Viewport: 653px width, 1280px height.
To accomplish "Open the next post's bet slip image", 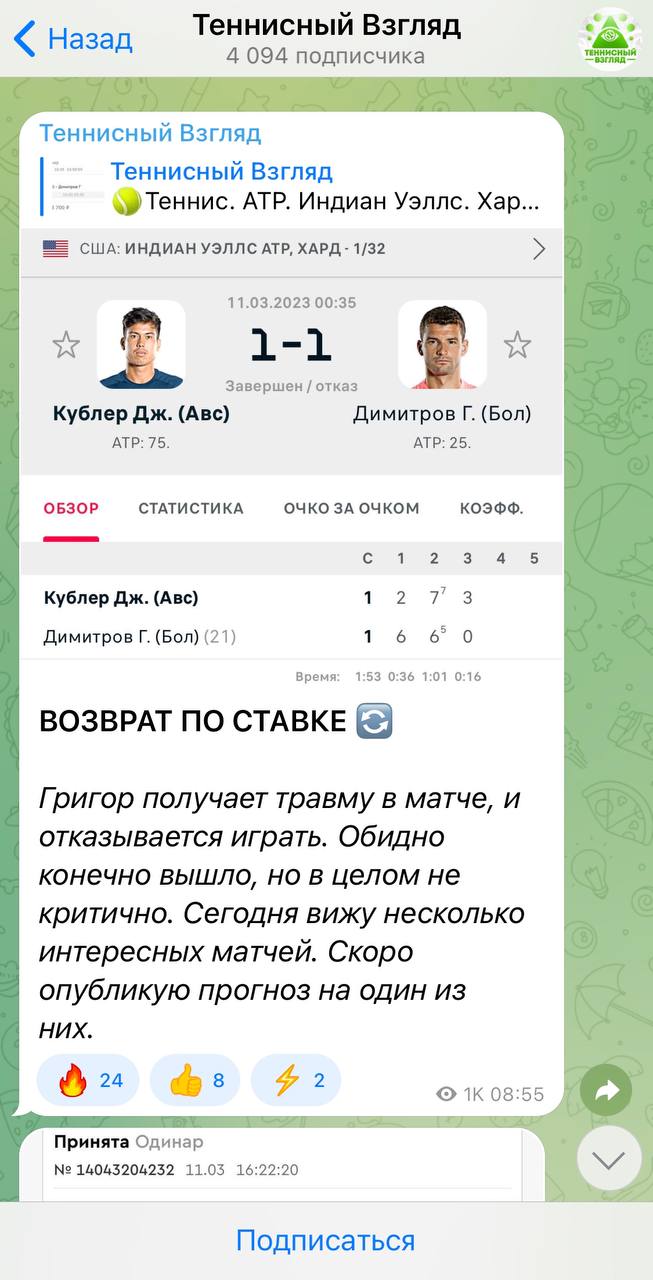I will (282, 1166).
